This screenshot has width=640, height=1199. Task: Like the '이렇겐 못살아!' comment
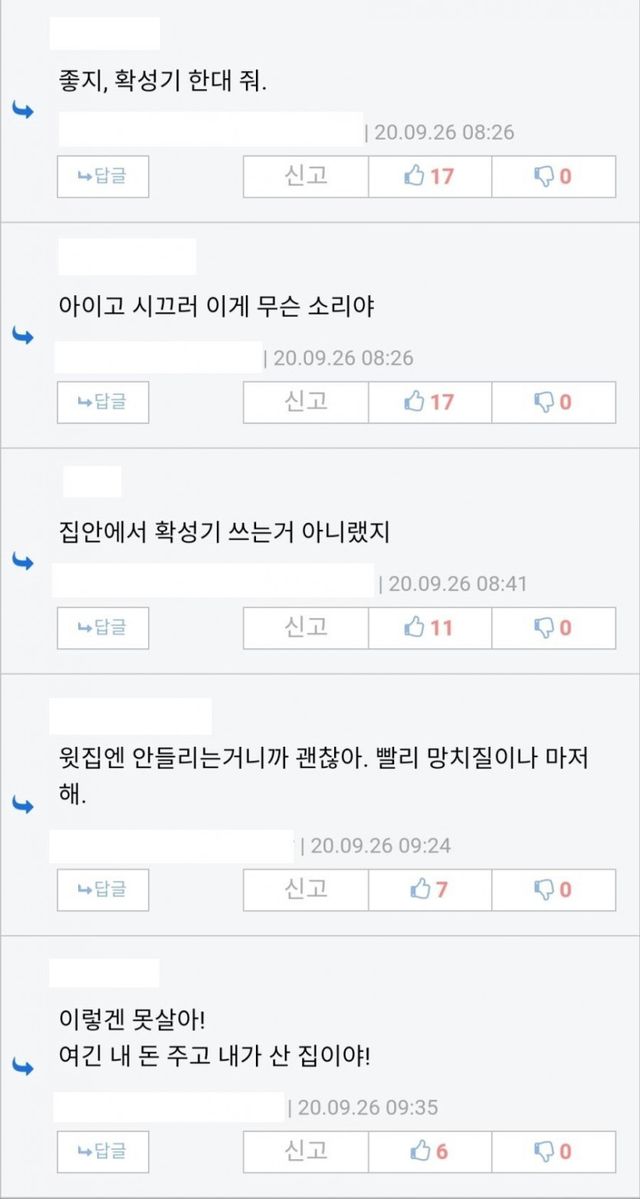point(429,1152)
